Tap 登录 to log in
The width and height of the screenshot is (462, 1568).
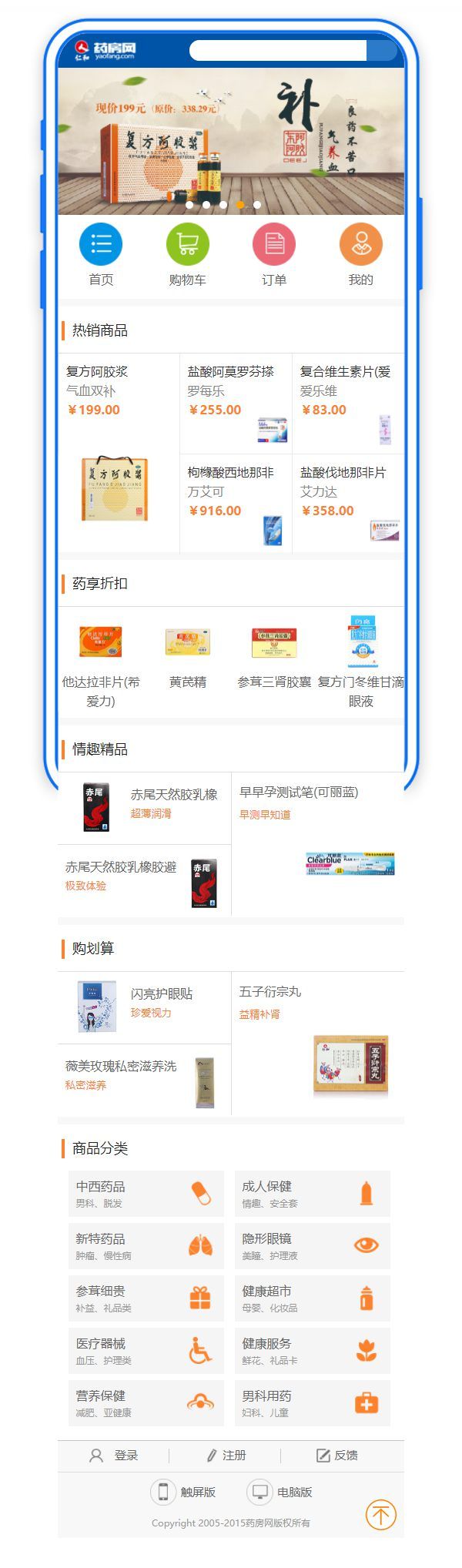[114, 1455]
